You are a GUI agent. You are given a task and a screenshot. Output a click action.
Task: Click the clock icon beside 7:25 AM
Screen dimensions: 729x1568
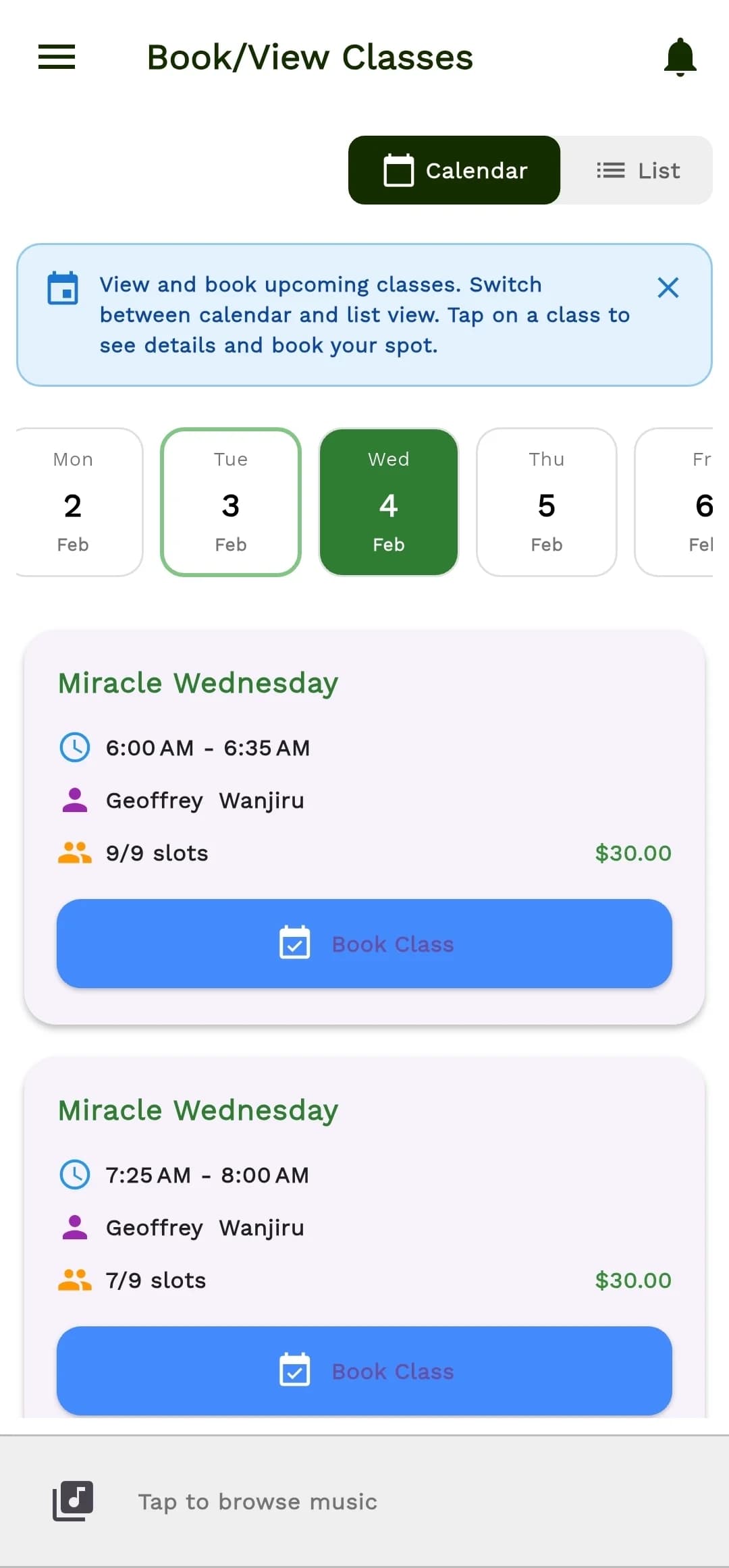click(x=76, y=1174)
